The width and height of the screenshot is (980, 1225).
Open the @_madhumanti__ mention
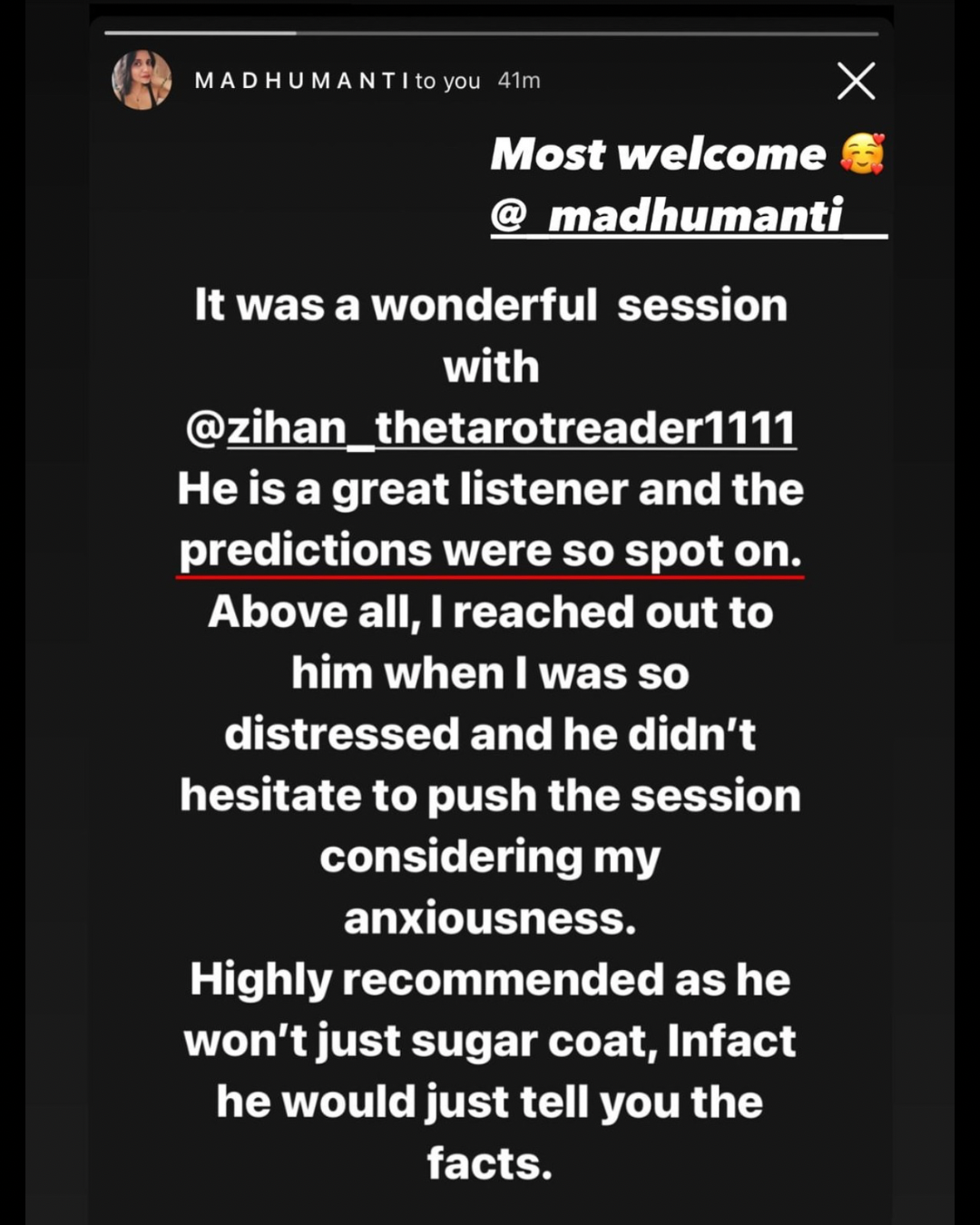688,216
